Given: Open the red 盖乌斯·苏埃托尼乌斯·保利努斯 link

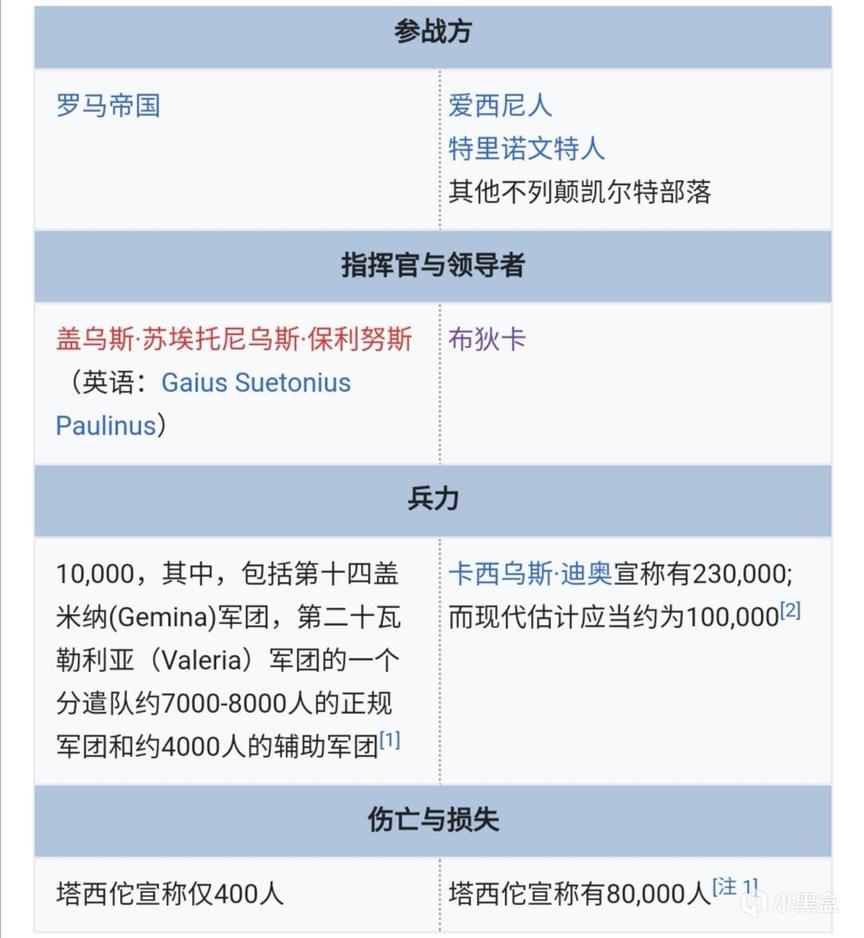Looking at the screenshot, I should (x=234, y=339).
